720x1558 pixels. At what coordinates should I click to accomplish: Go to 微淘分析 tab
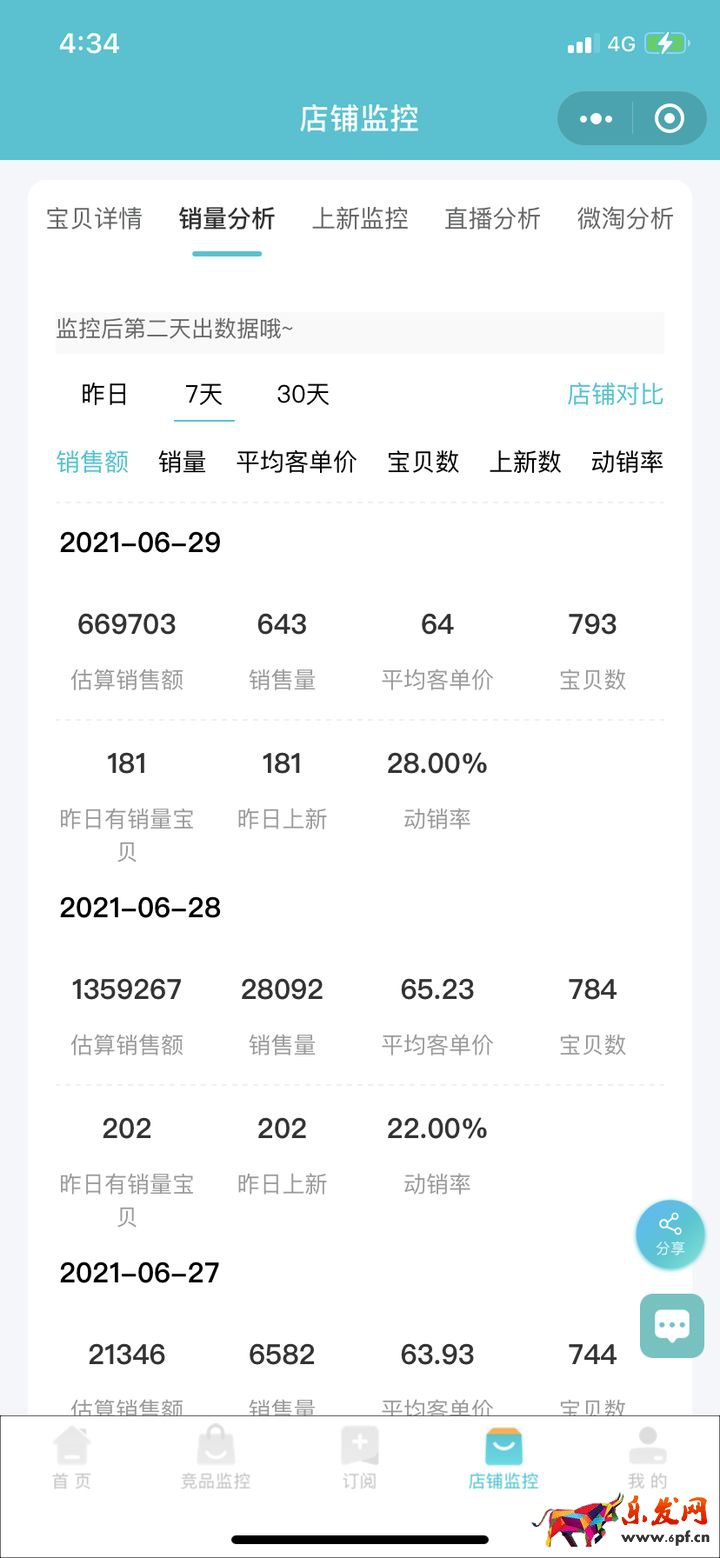(x=625, y=219)
